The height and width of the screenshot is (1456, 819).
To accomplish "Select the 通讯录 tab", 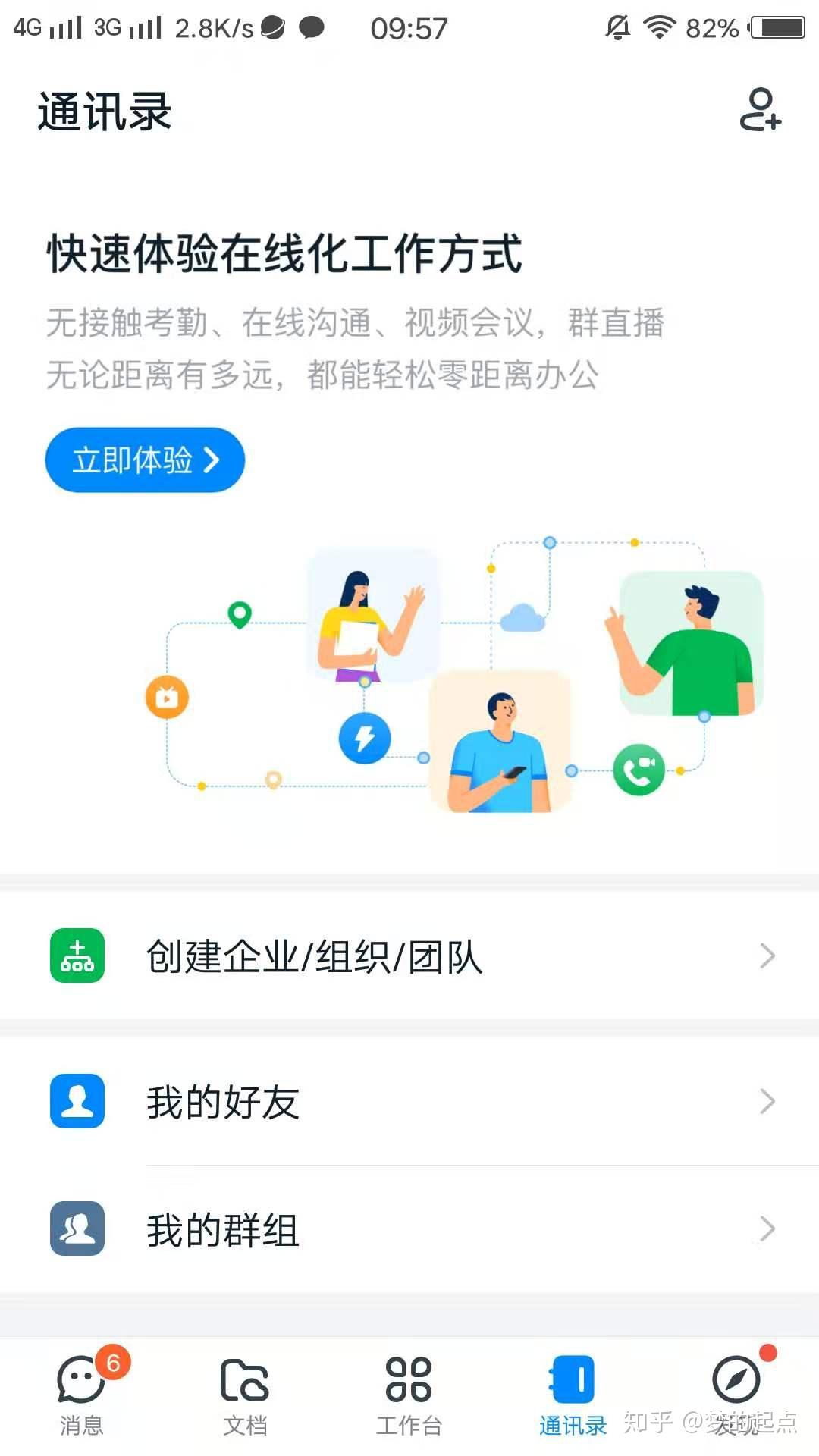I will [573, 1395].
